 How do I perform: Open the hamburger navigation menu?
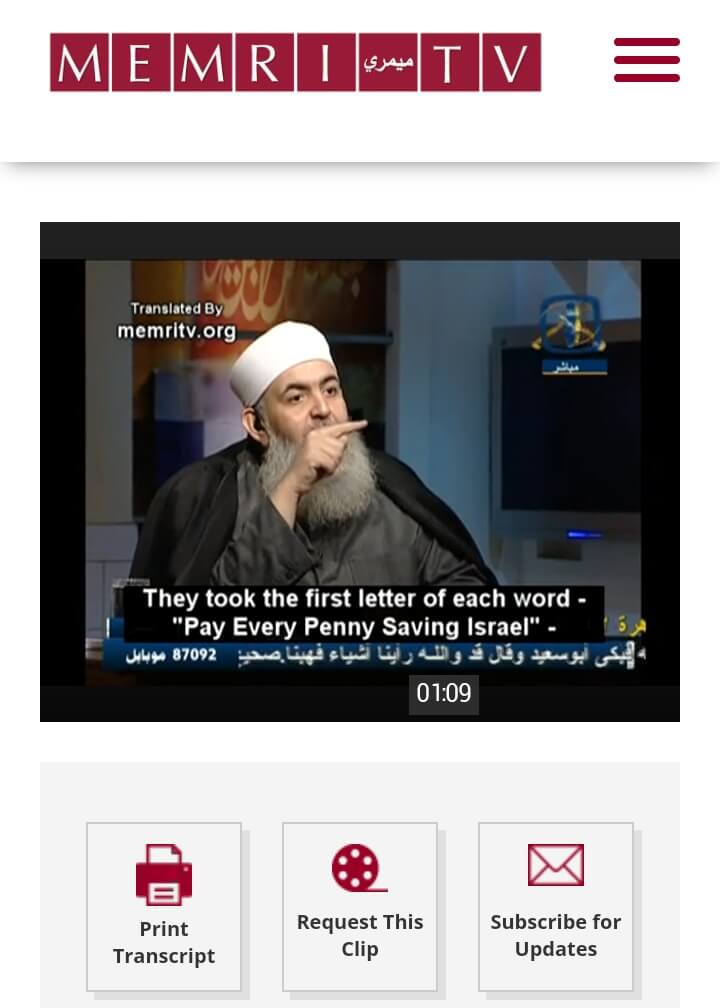tap(647, 61)
